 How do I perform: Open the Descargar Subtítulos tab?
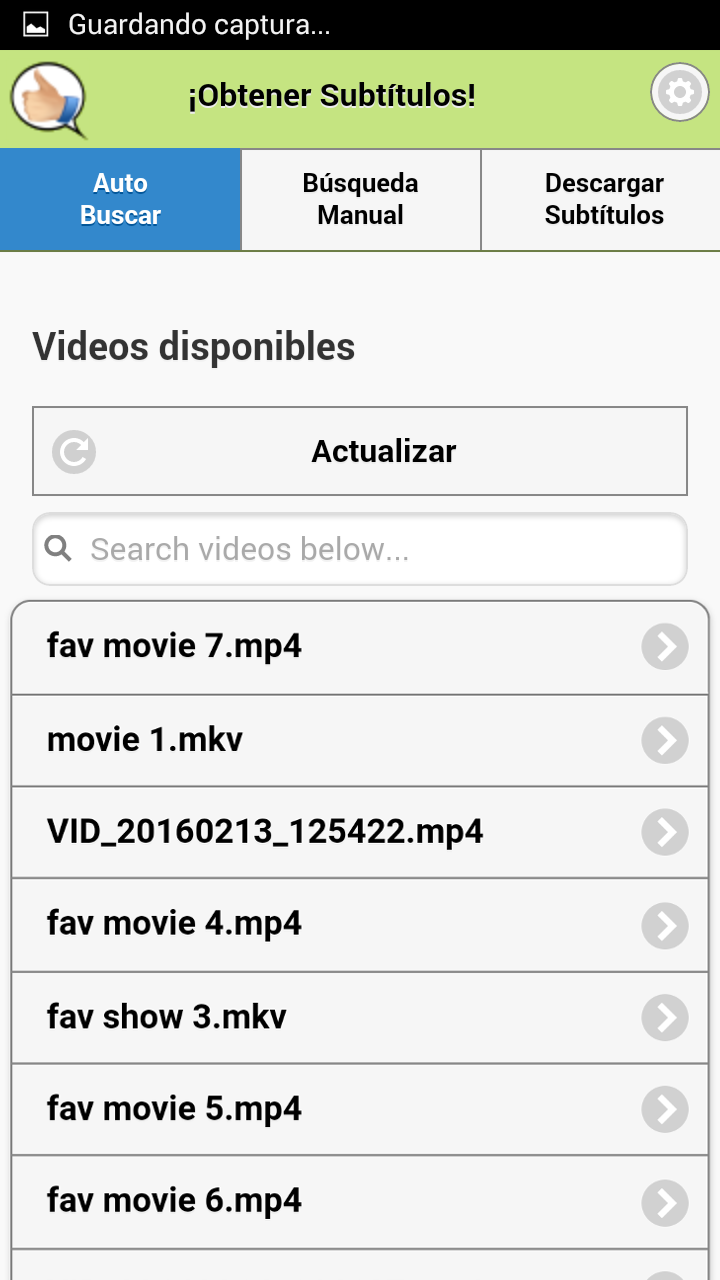(x=603, y=199)
